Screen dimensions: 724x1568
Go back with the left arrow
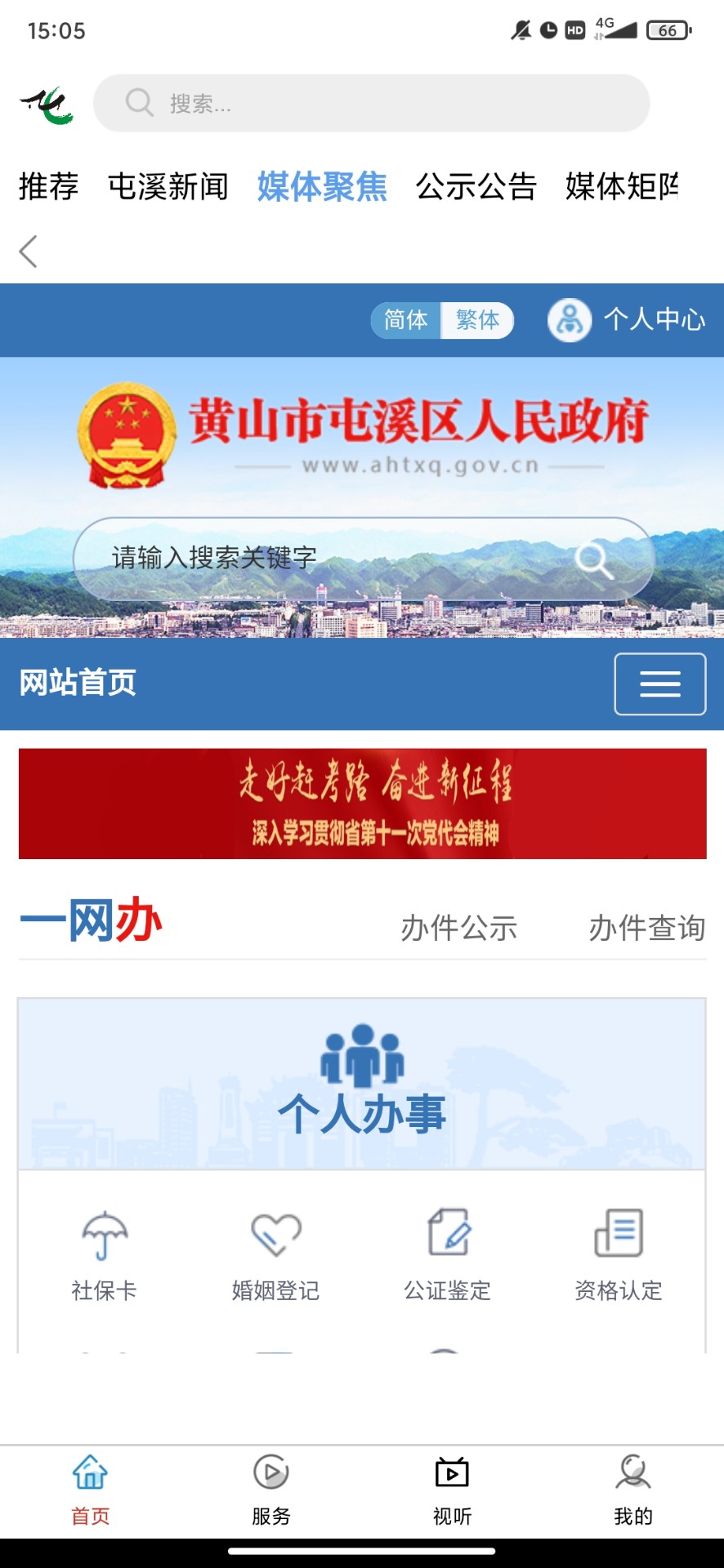pos(29,252)
